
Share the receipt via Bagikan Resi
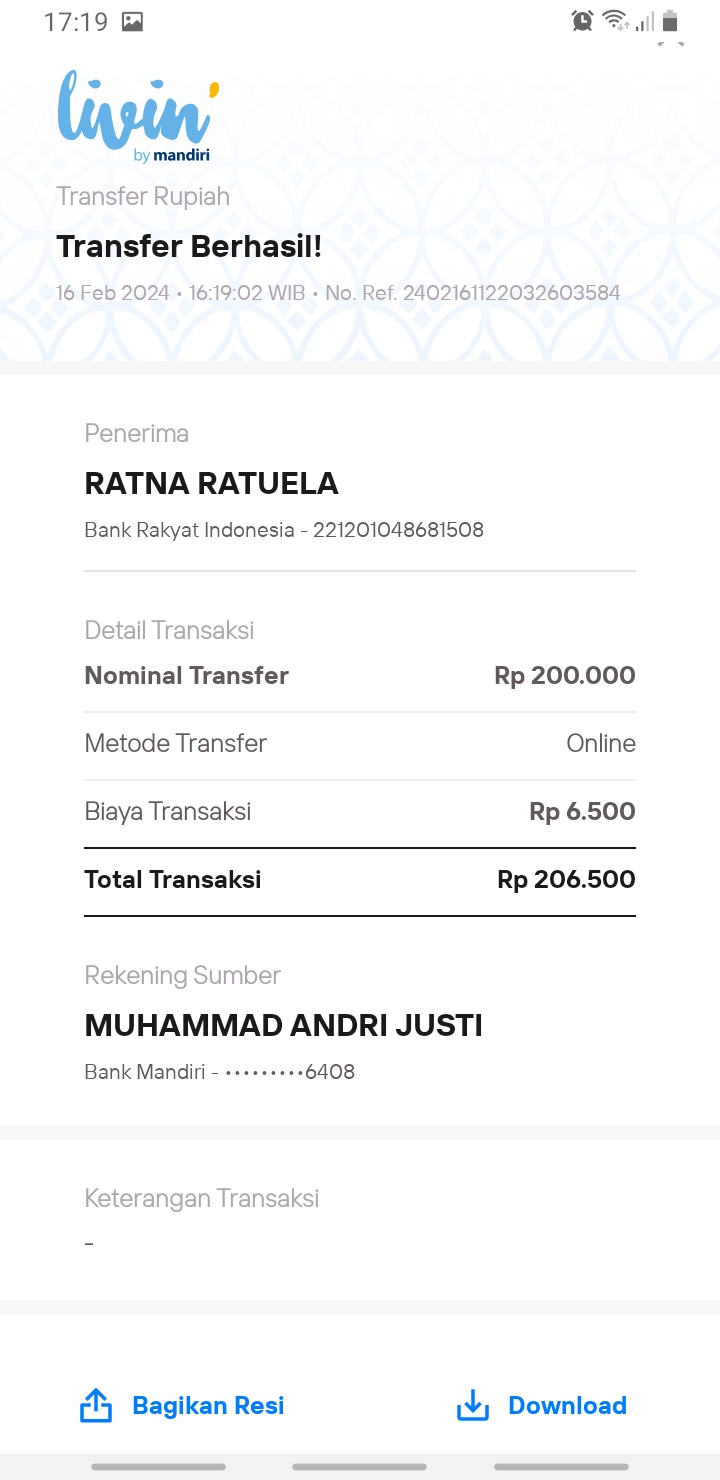point(182,1405)
